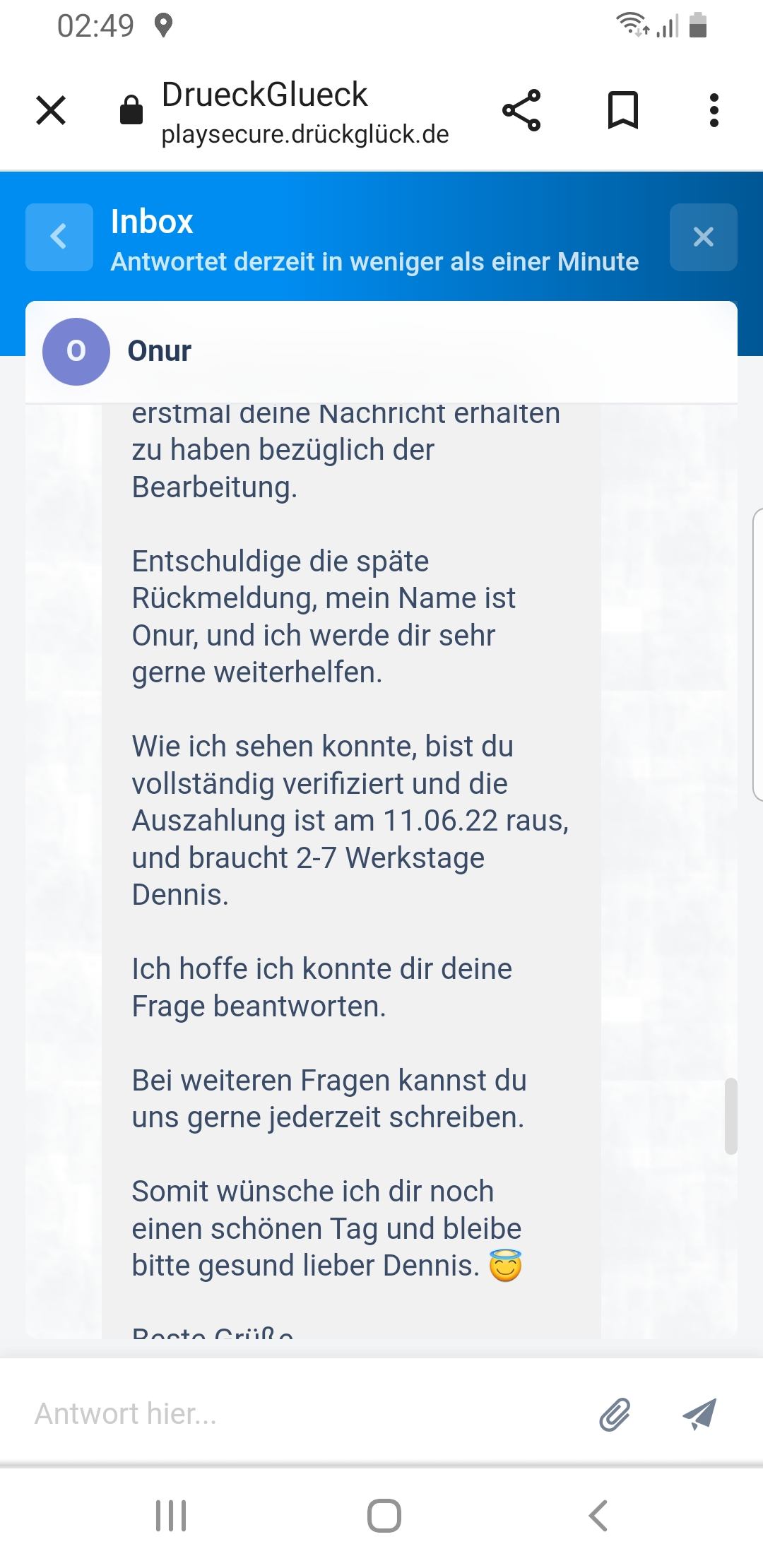Screen dimensions: 763x1568
Task: Attach a file with the paperclip
Action: click(615, 1414)
